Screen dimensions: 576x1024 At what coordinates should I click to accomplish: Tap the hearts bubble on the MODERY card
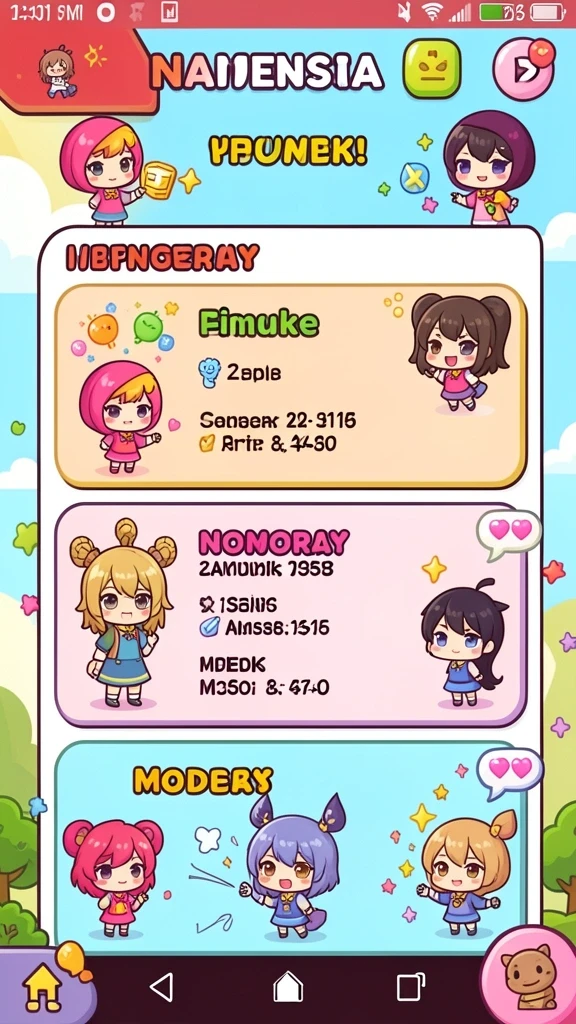[x=509, y=771]
